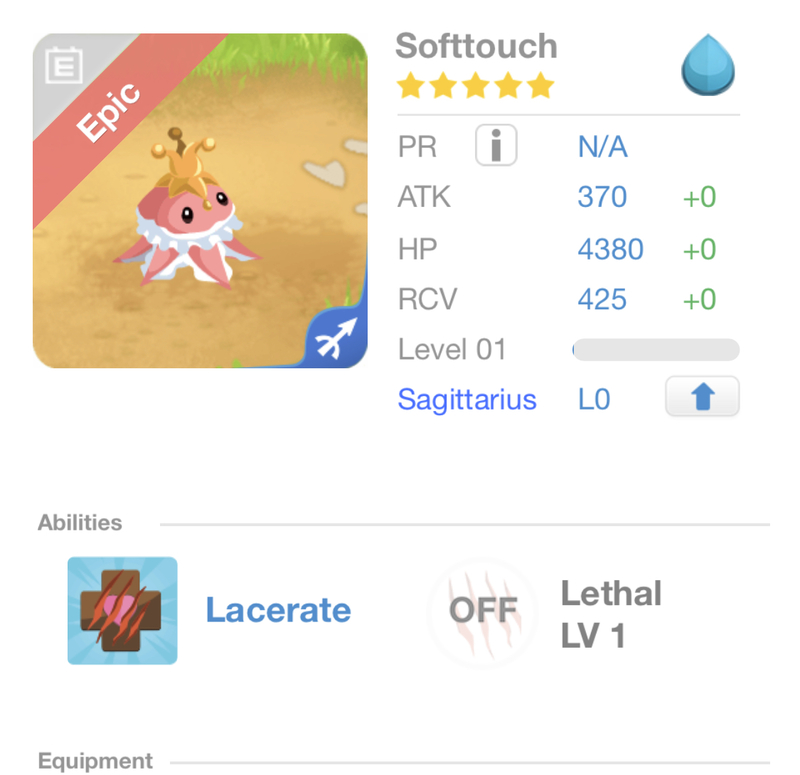Open the Softtouch Epic character image

tap(200, 200)
